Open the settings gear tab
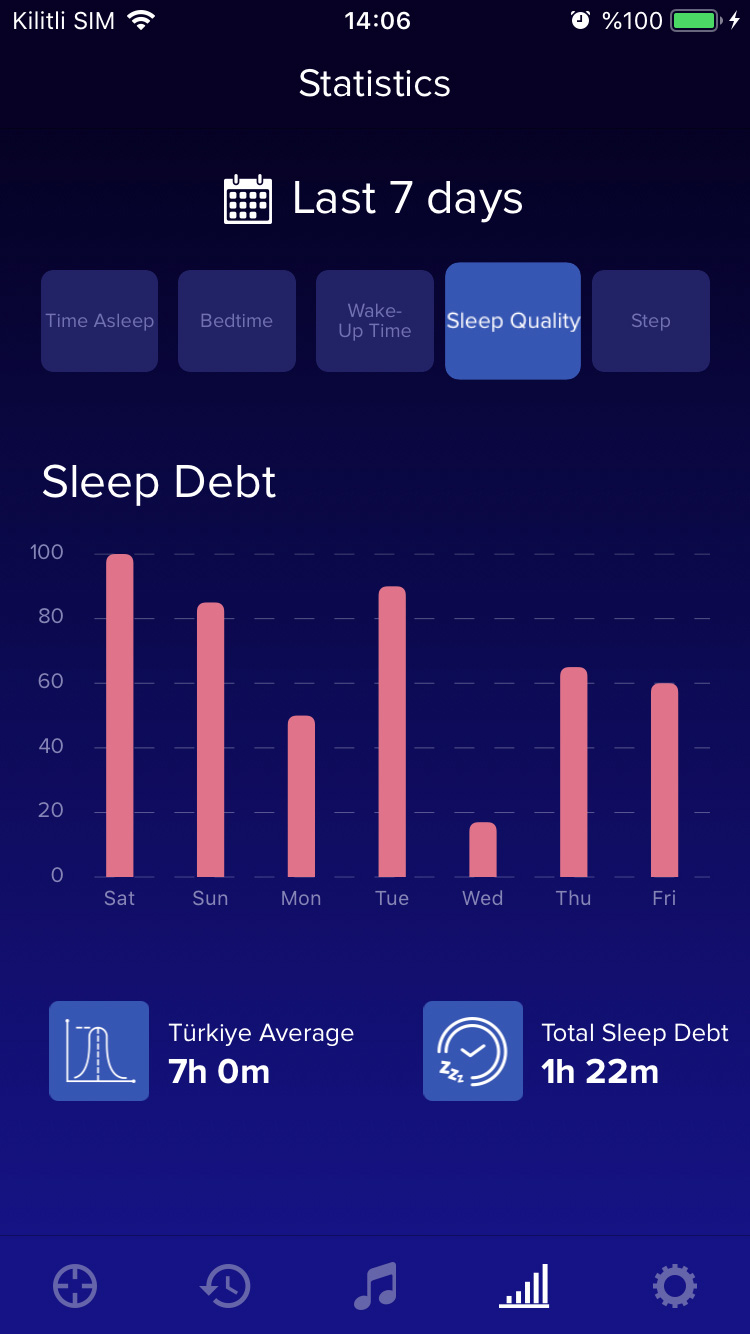The image size is (750, 1334). click(x=675, y=1286)
